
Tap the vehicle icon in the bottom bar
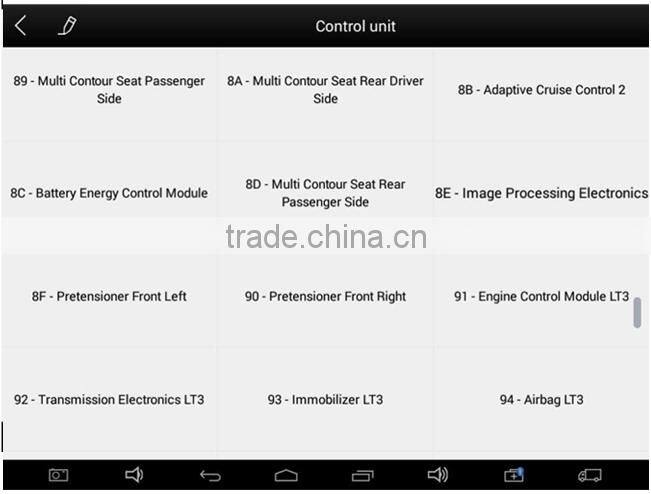(x=590, y=475)
